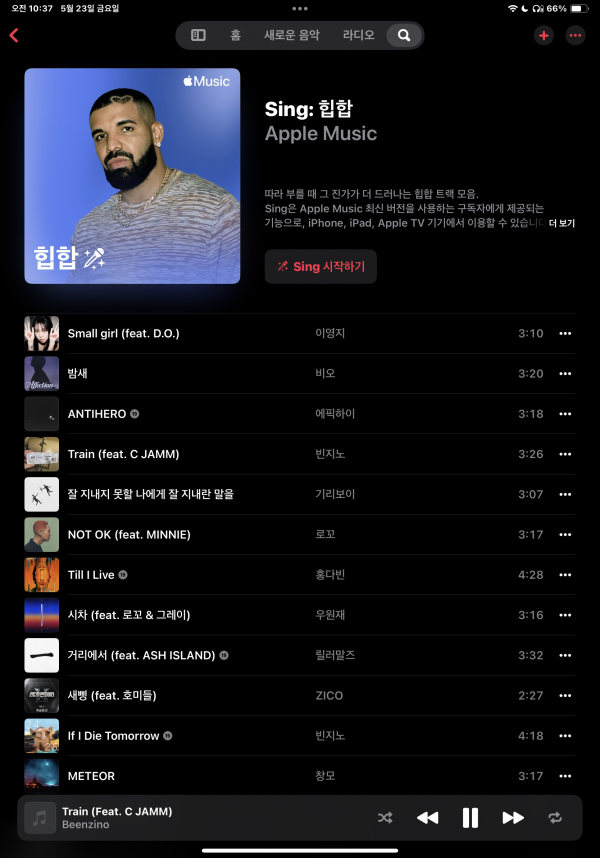Play the song 밤새
Screen dimensions: 600x858
coord(78,373)
